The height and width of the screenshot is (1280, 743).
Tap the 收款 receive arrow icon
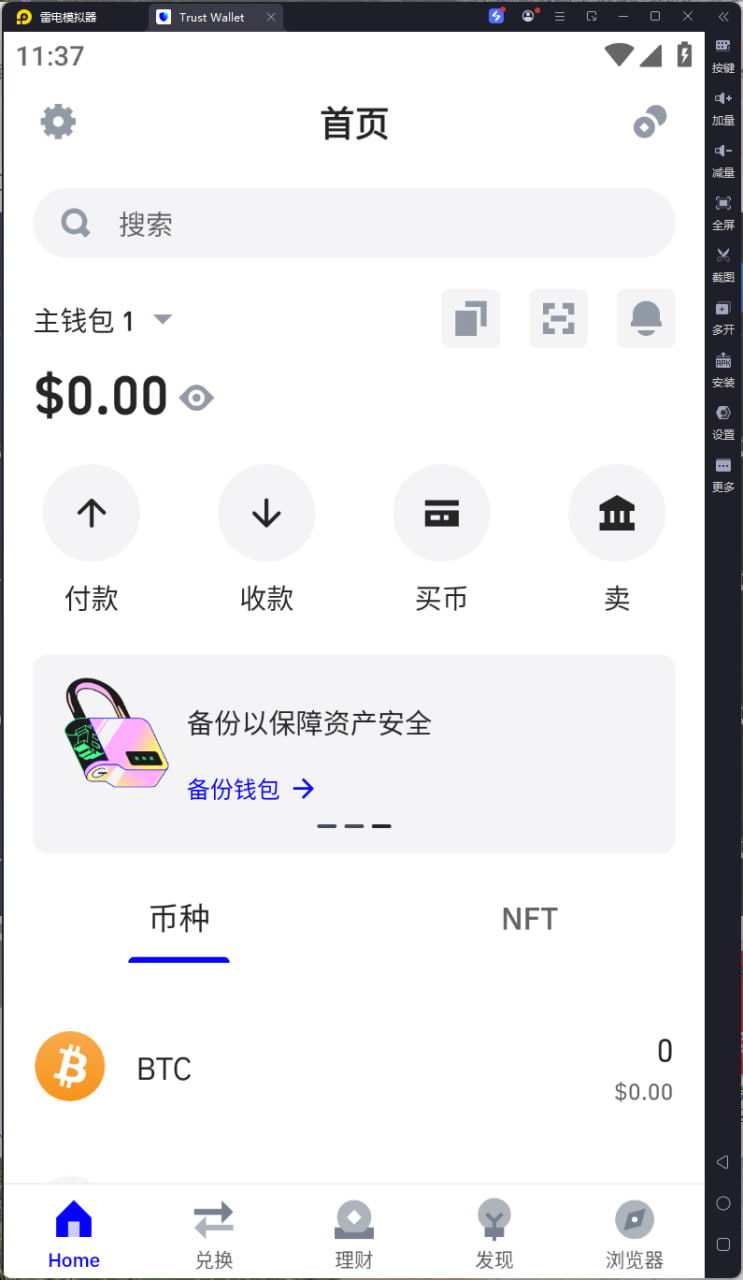(266, 512)
